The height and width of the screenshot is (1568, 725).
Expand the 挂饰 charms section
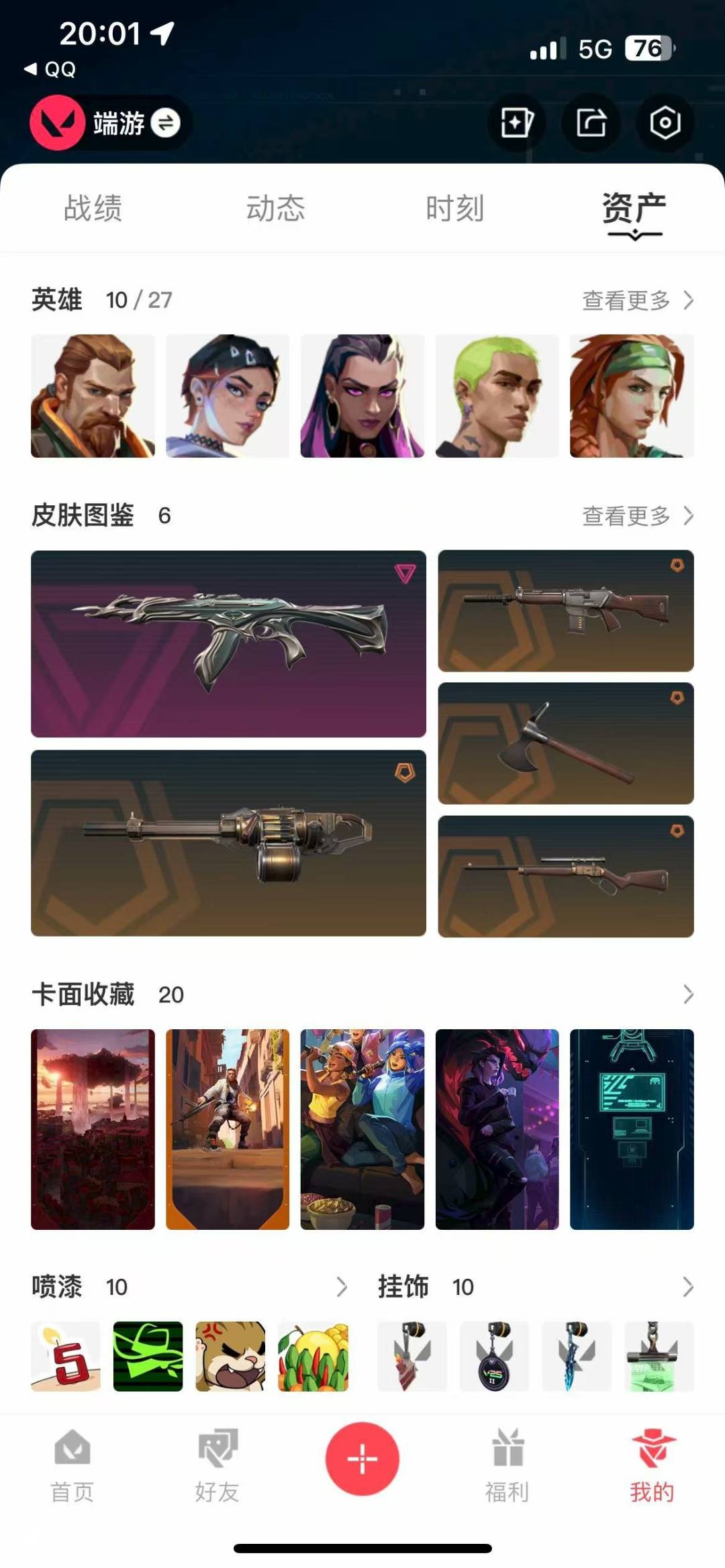click(x=688, y=1287)
